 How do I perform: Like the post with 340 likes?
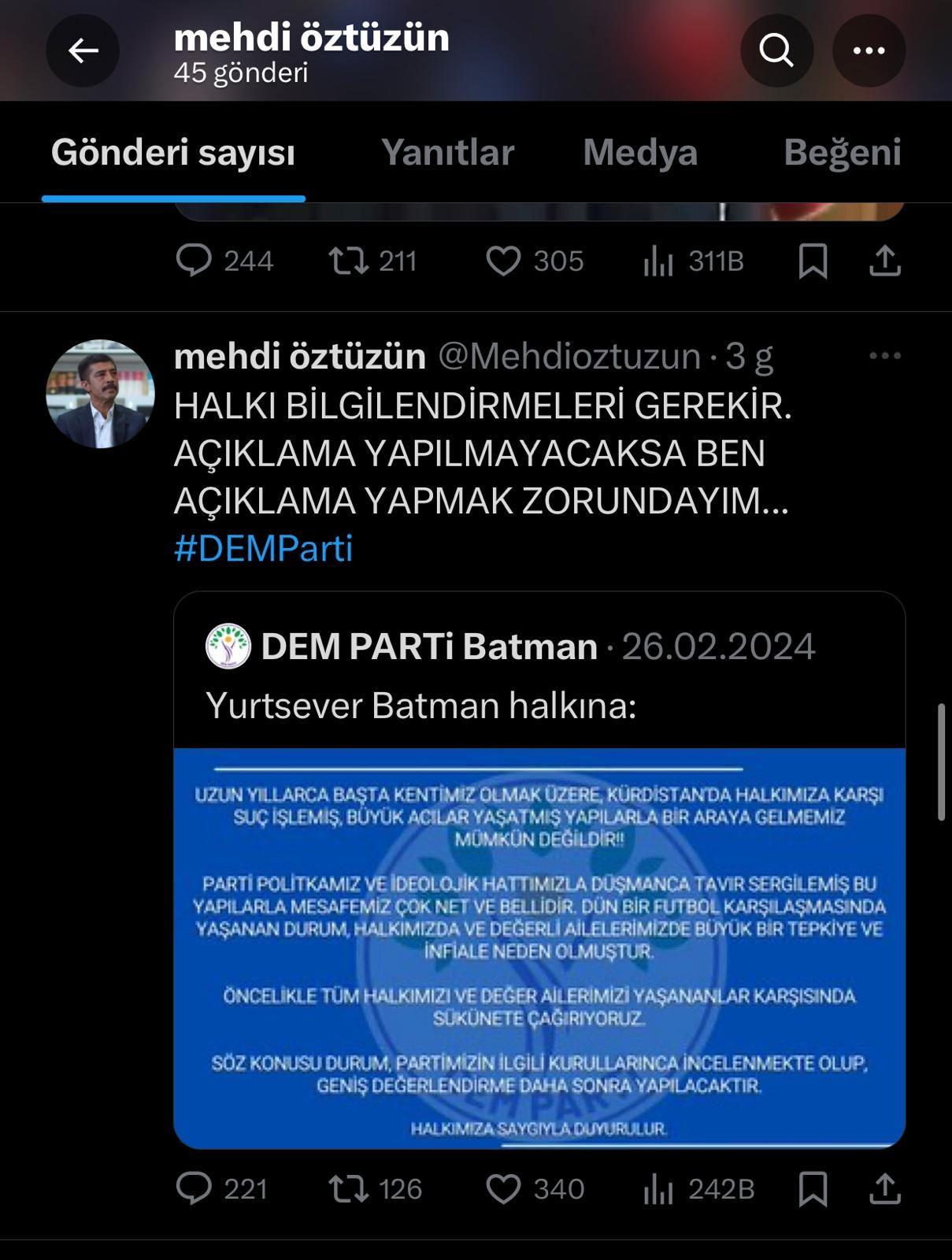coord(503,1188)
